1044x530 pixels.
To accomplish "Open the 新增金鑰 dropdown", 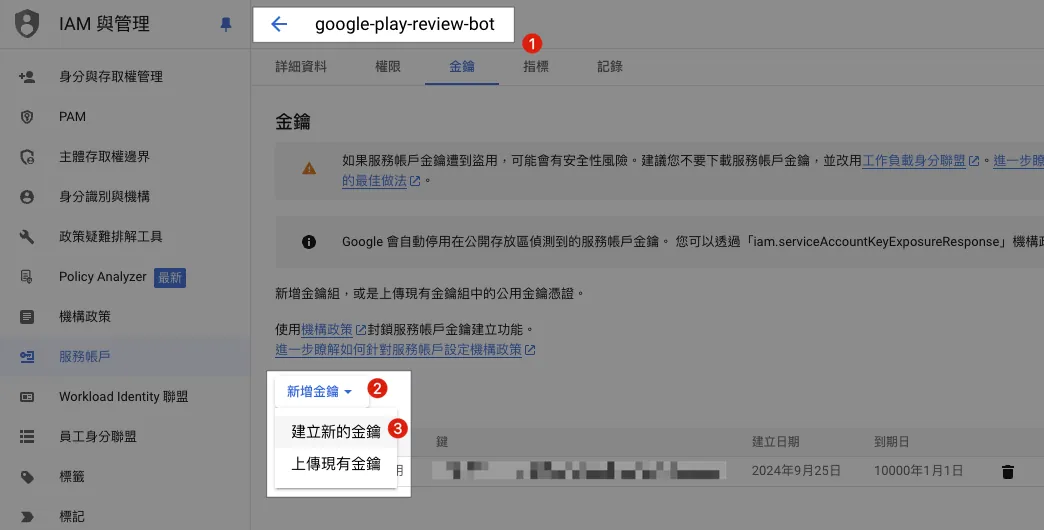I will [319, 392].
